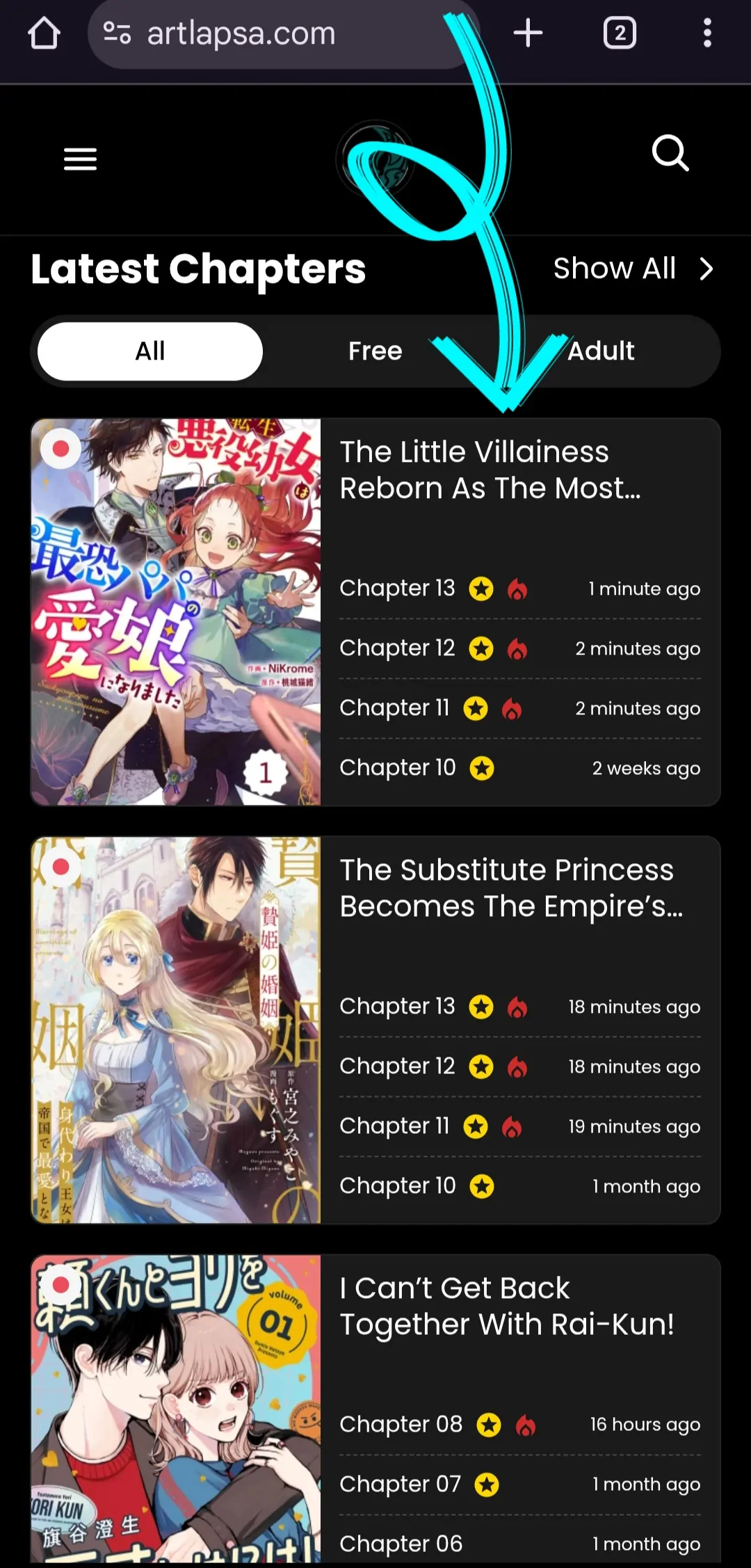The width and height of the screenshot is (751, 1568).
Task: Read Chapter 13 of The Little Villainess
Action: tap(397, 589)
